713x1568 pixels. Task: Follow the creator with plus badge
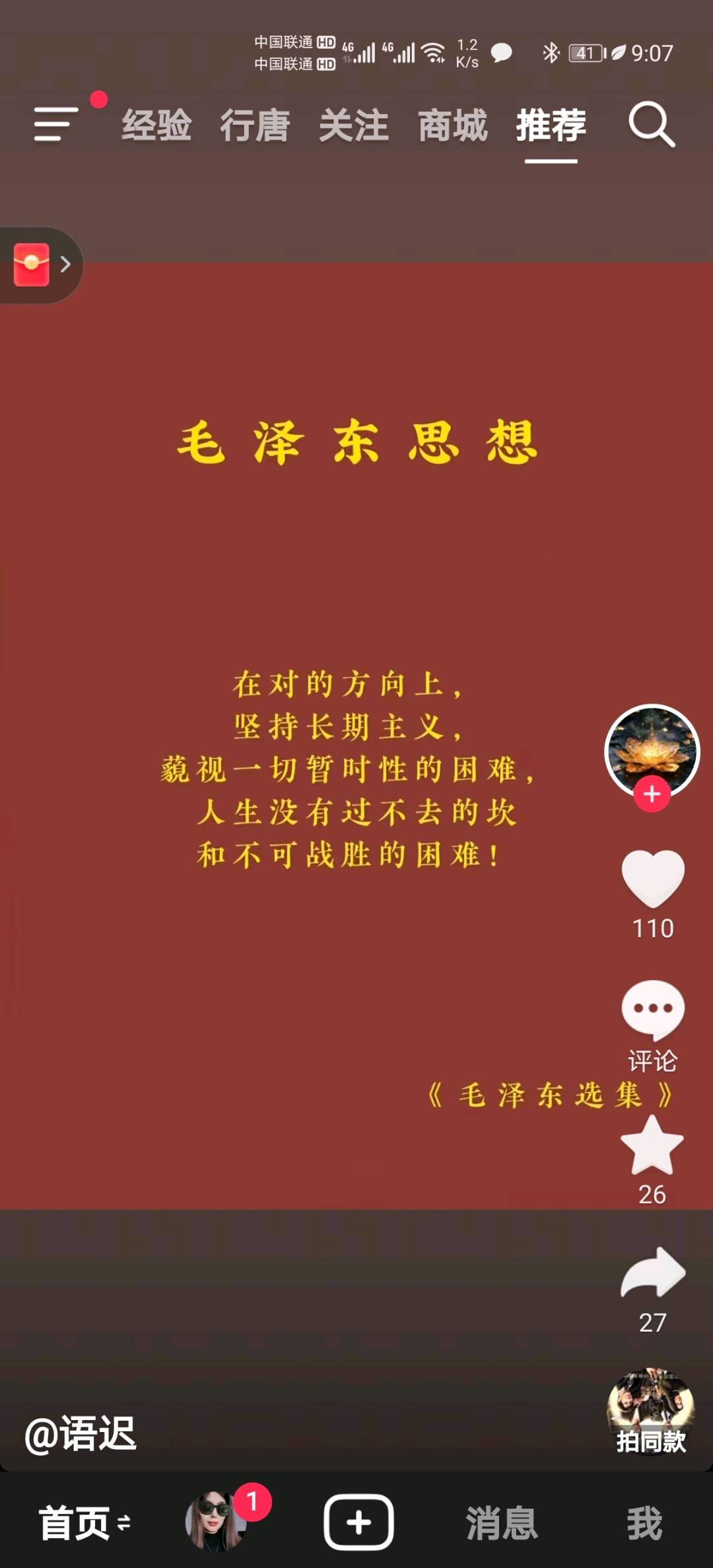click(x=652, y=794)
